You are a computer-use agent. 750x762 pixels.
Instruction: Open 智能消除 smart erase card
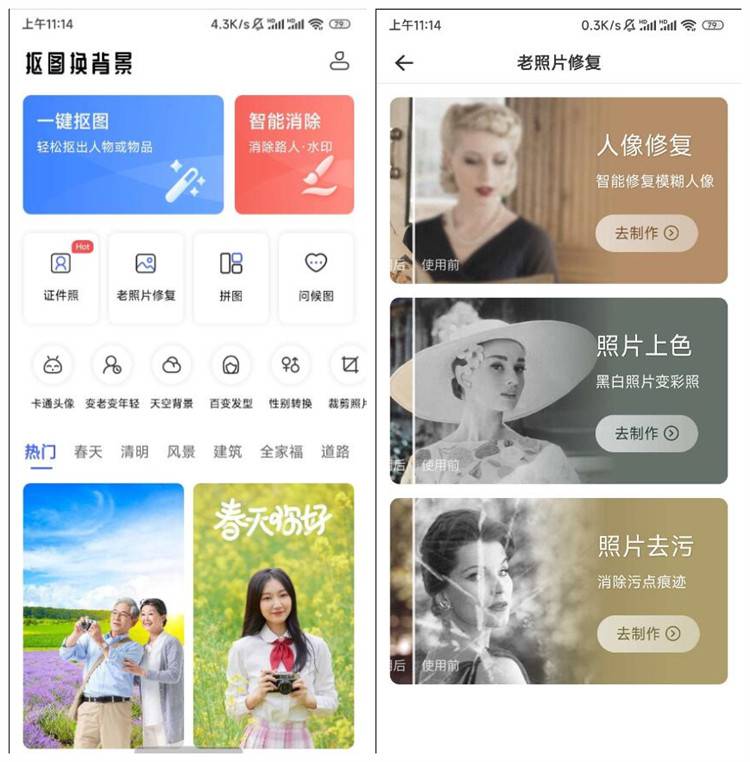pyautogui.click(x=294, y=154)
